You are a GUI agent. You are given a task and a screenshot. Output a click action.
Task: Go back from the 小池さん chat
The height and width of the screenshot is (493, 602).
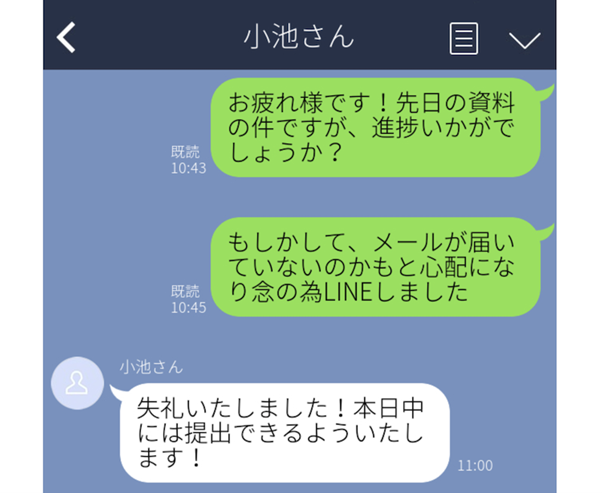pos(66,37)
